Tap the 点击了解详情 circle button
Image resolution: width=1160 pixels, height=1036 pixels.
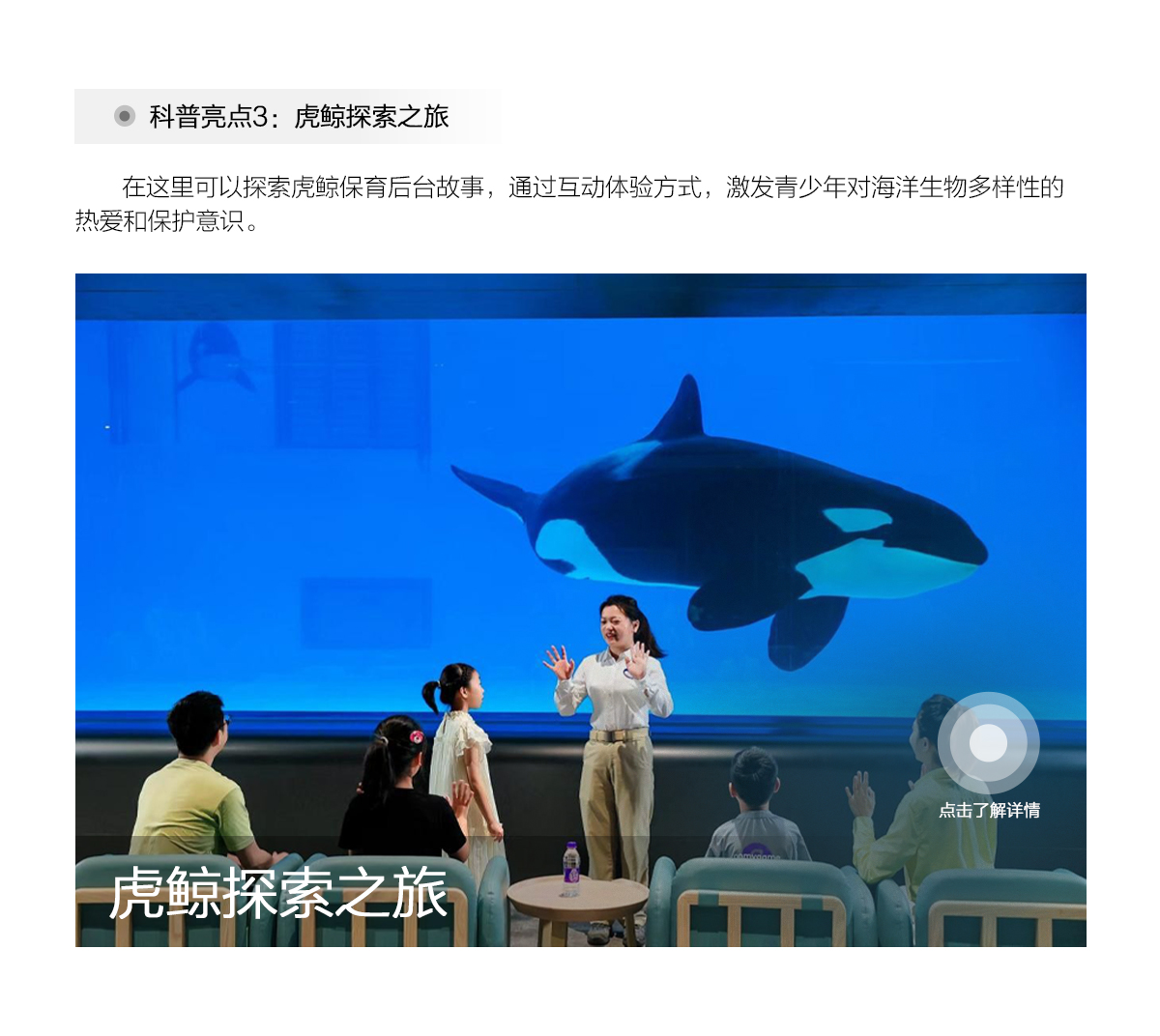[988, 743]
